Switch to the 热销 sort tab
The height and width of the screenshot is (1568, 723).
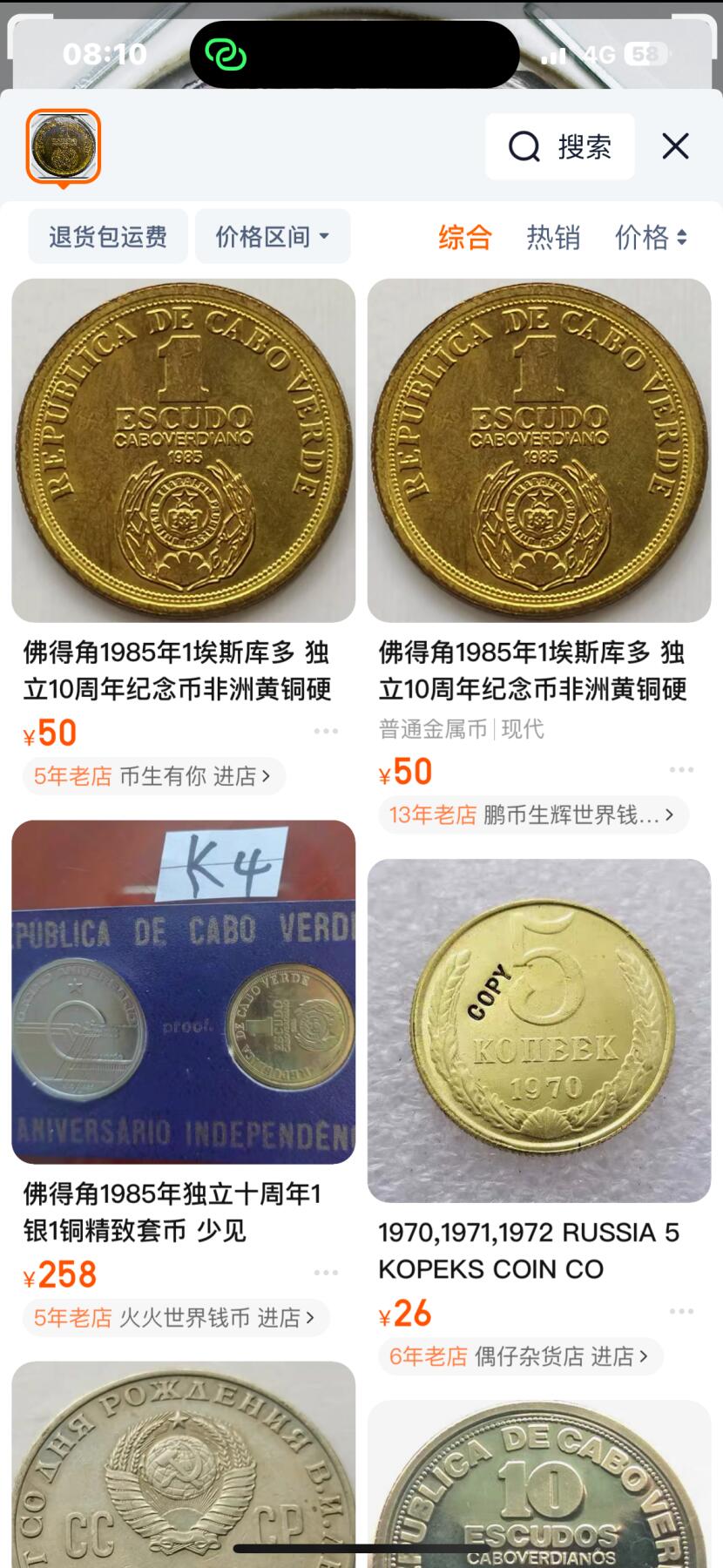tap(553, 237)
